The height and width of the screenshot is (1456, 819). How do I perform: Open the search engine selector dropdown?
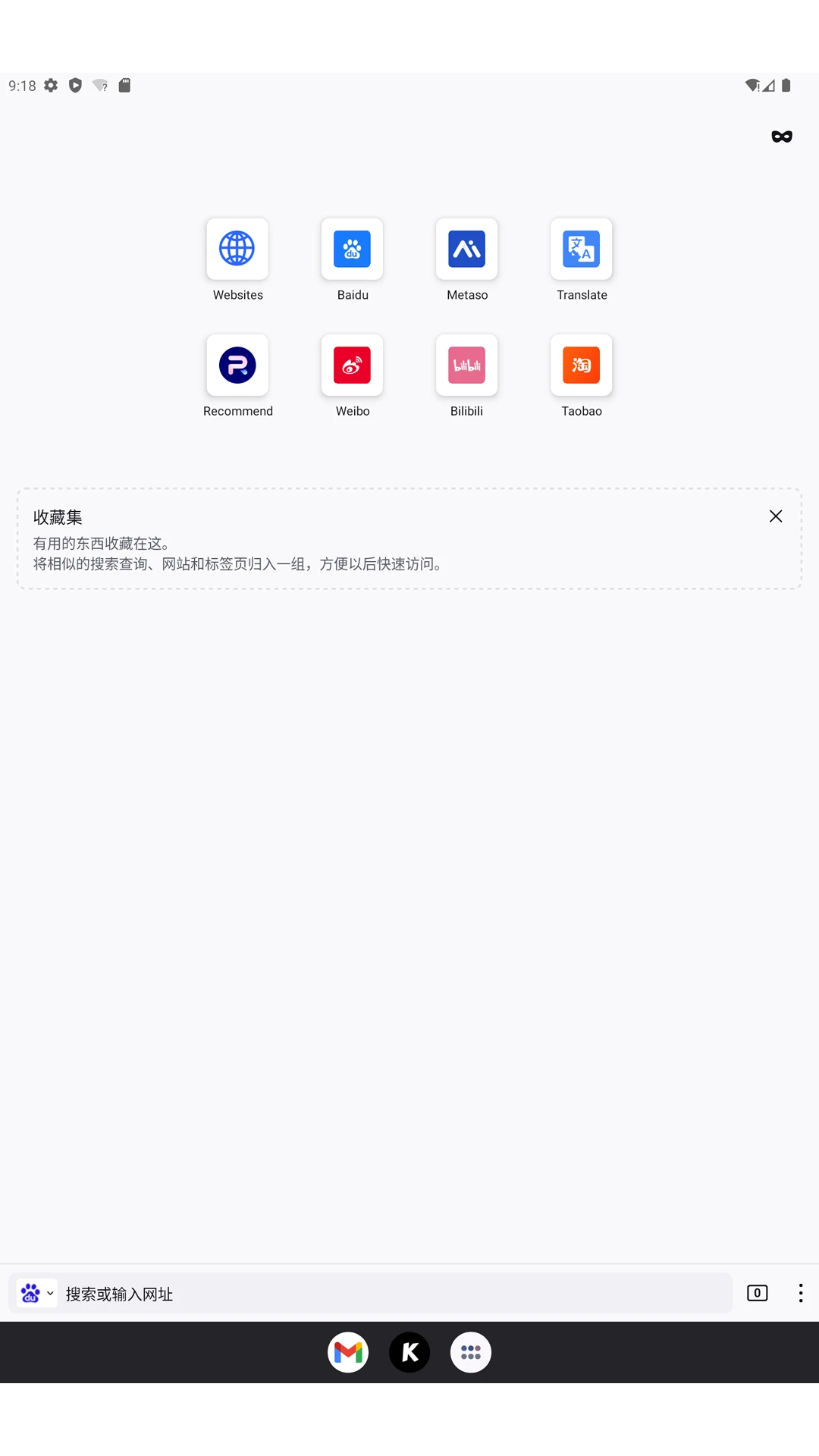click(x=50, y=1293)
